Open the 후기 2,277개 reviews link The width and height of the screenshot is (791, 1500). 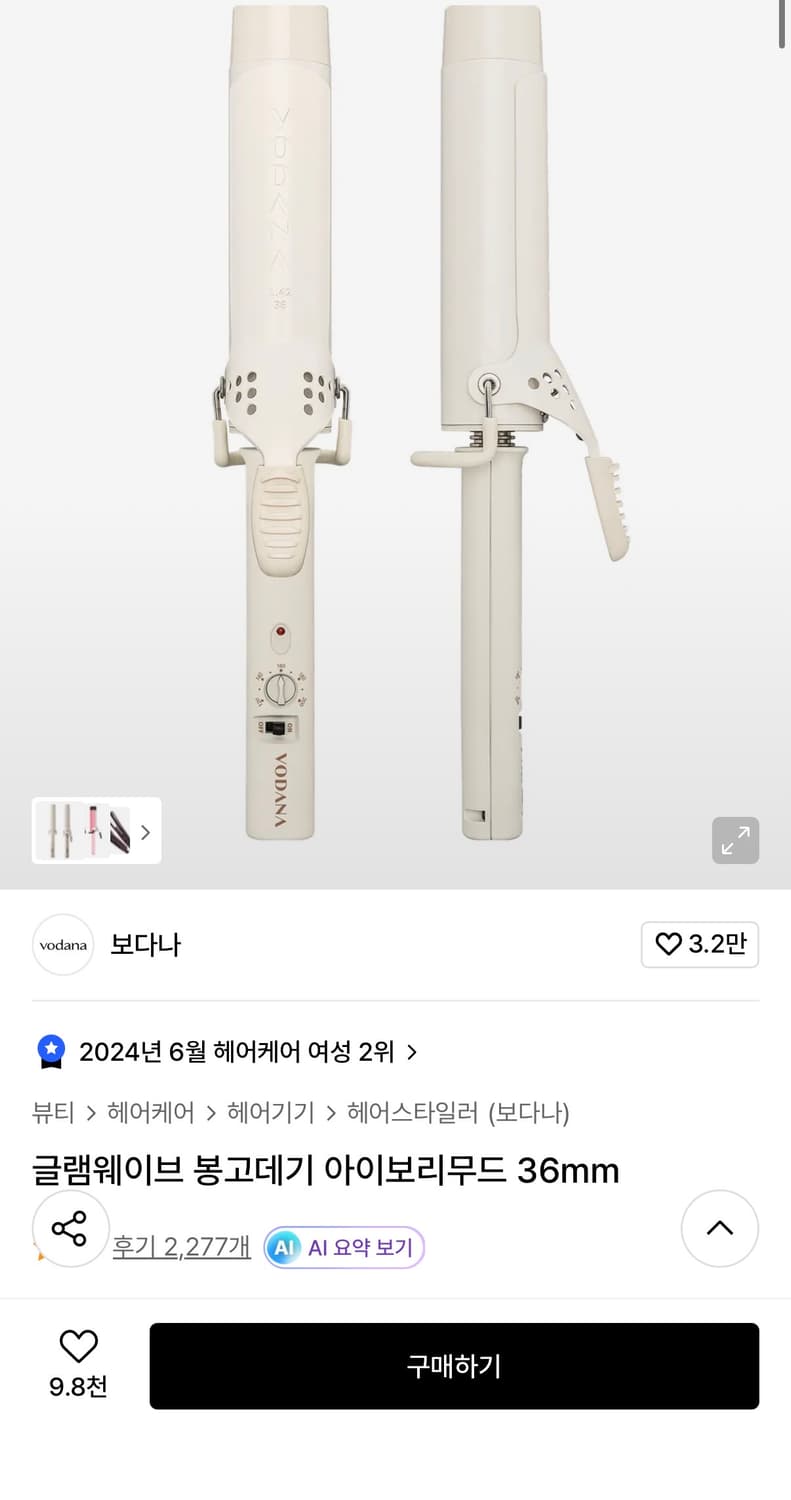[181, 1247]
